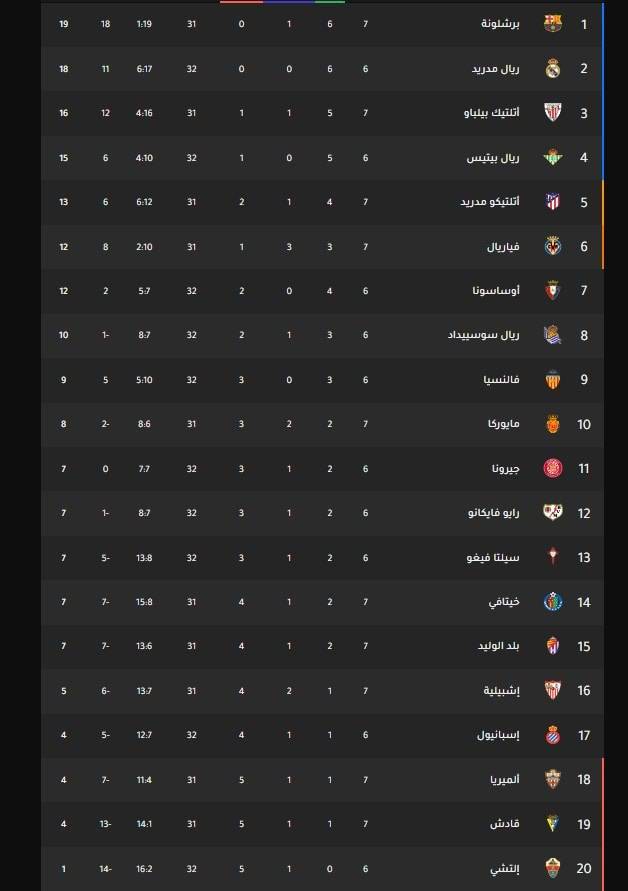Open the Girona row

pos(504,468)
